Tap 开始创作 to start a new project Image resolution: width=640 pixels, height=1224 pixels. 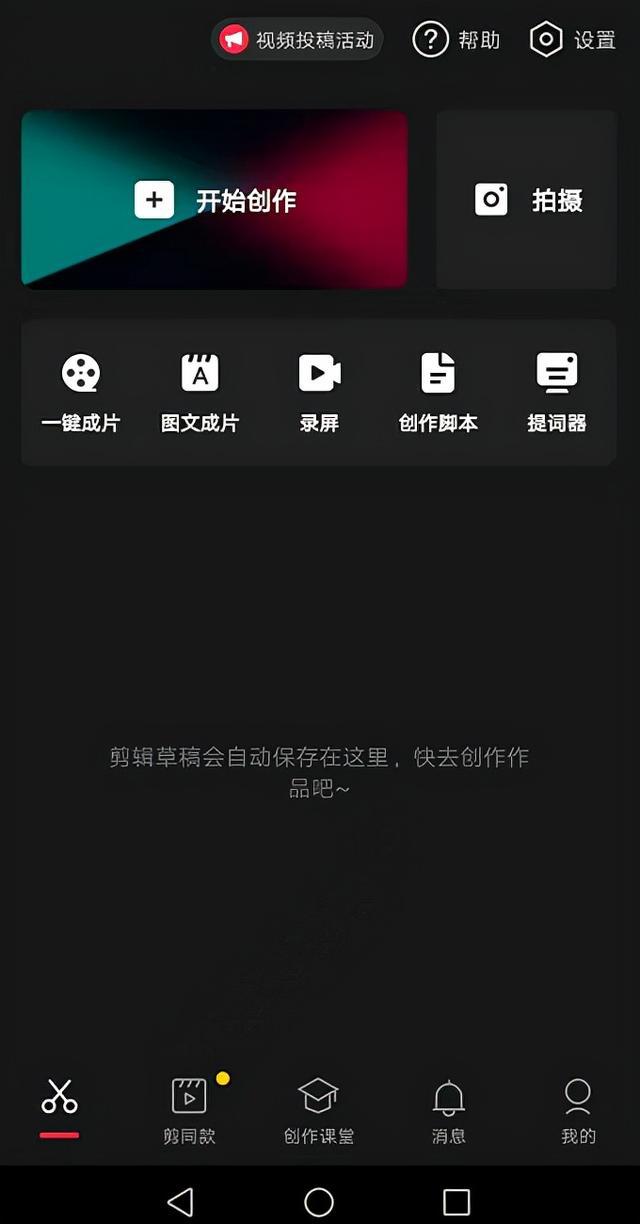(x=215, y=200)
